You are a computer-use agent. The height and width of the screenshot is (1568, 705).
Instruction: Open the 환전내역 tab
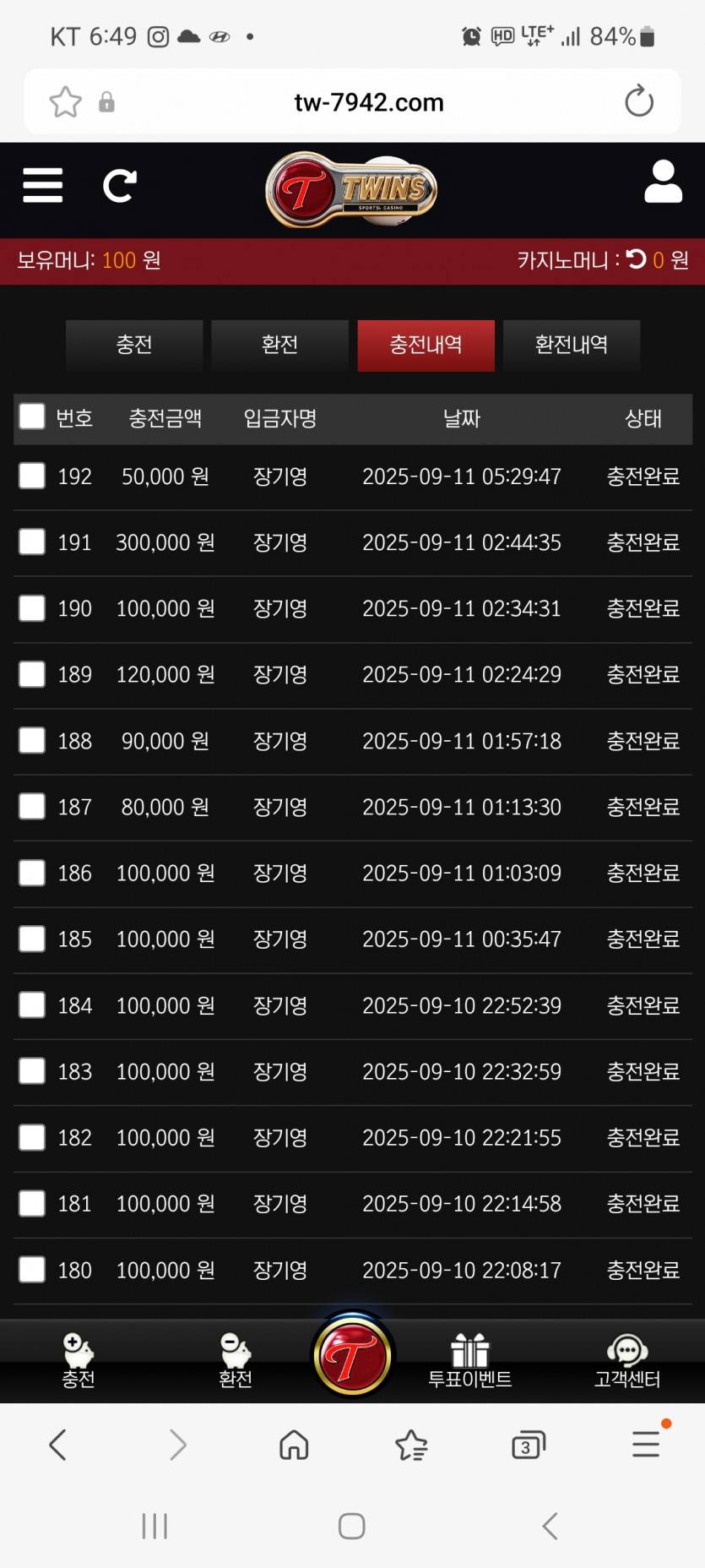(x=572, y=345)
